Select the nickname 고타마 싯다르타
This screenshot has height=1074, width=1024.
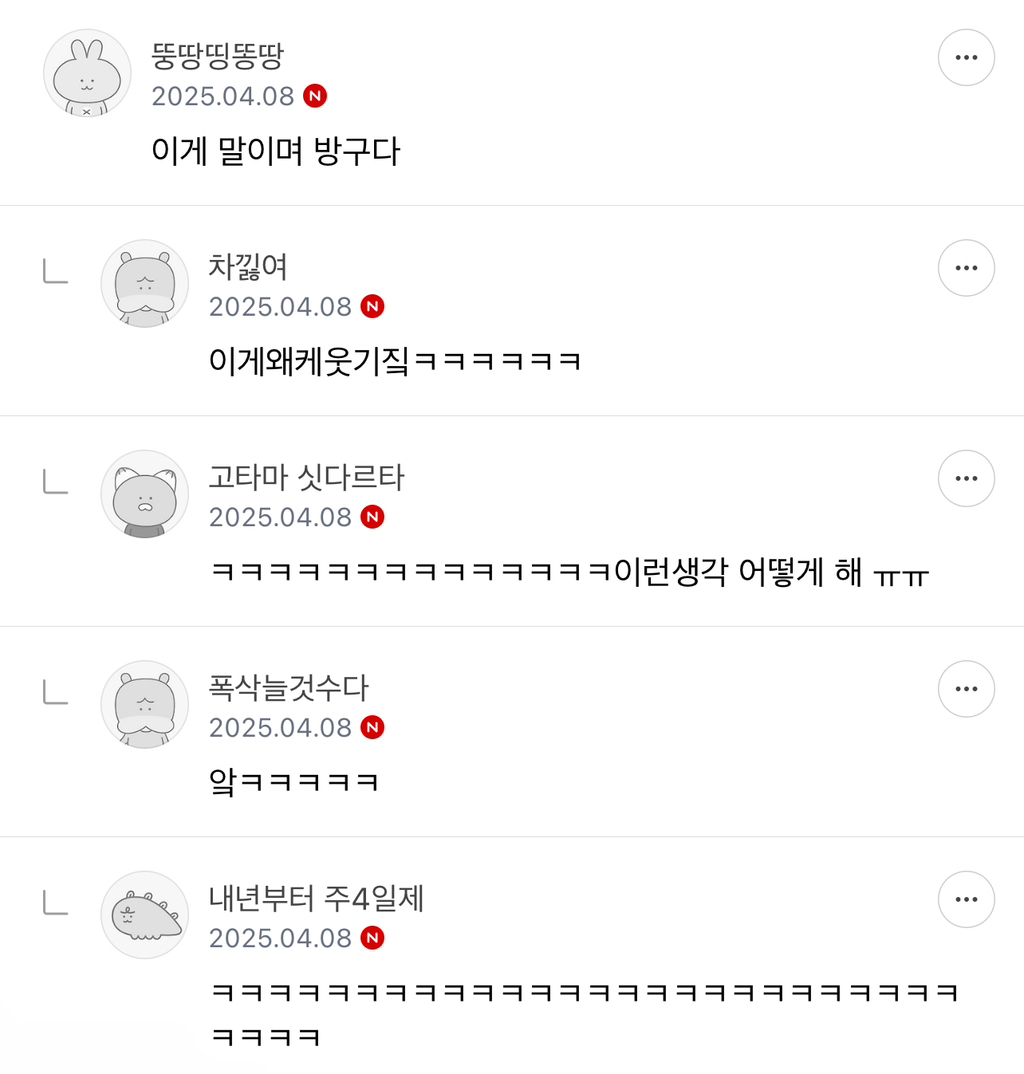pos(305,479)
